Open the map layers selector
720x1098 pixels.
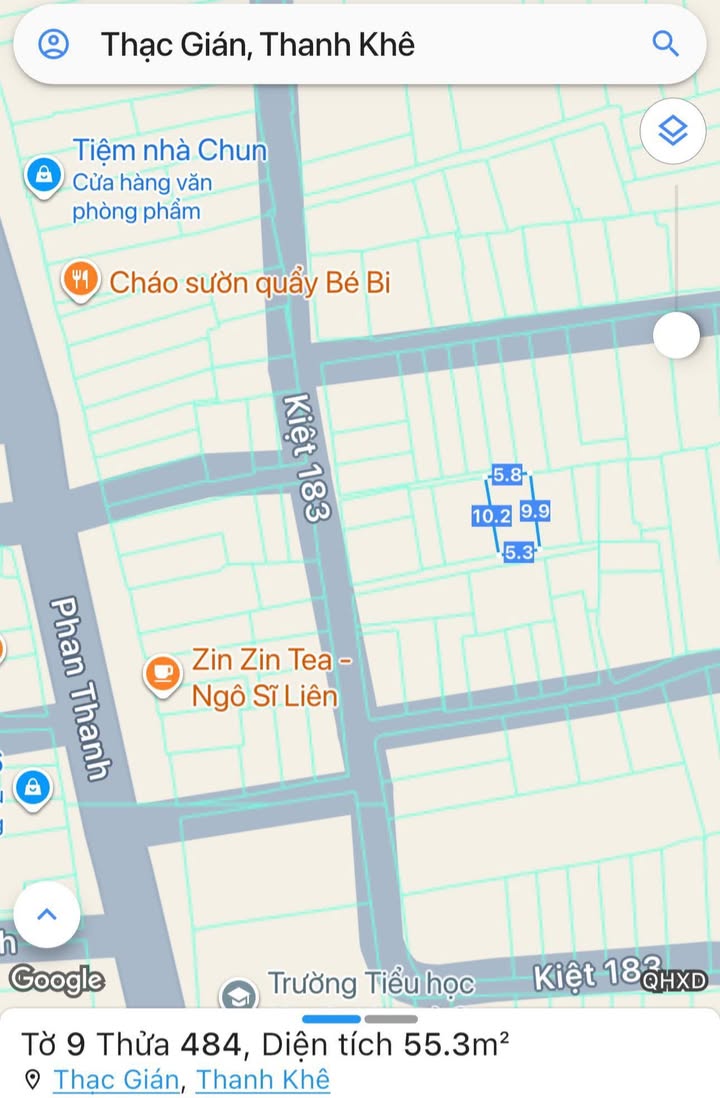click(673, 130)
